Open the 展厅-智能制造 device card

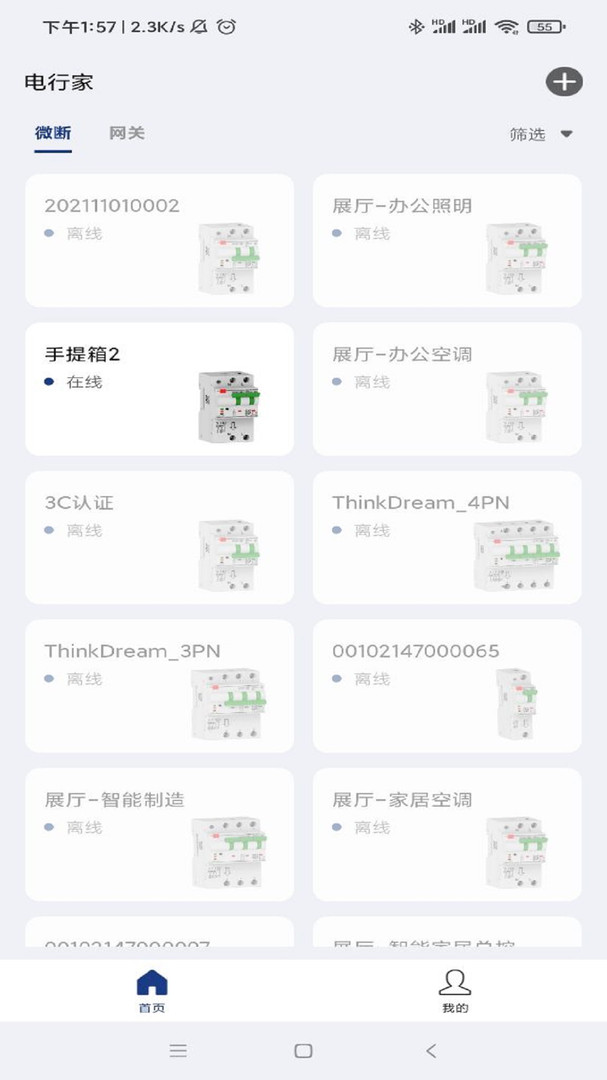159,835
